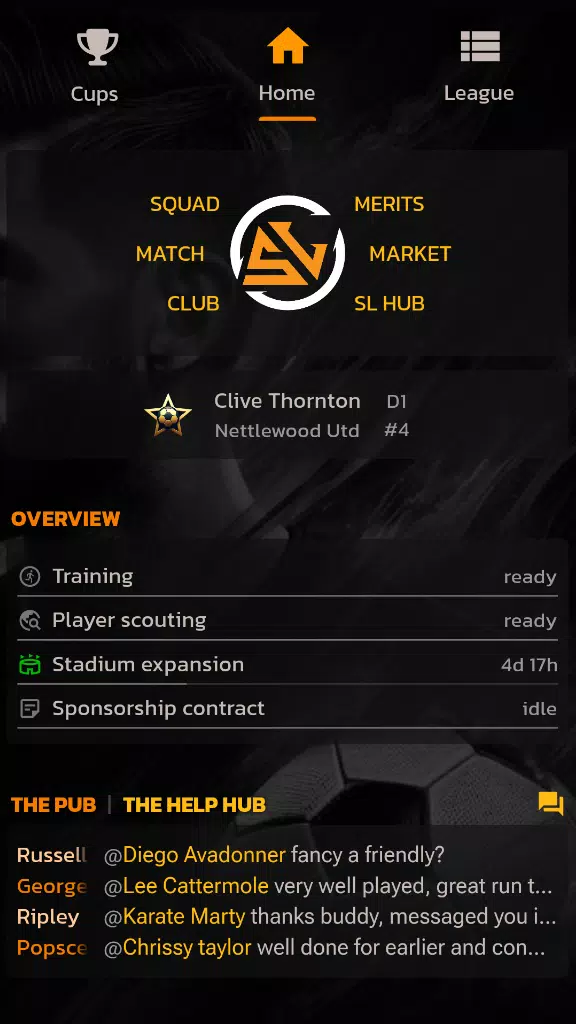Open Player scouting
This screenshot has height=1024, width=576.
point(287,620)
